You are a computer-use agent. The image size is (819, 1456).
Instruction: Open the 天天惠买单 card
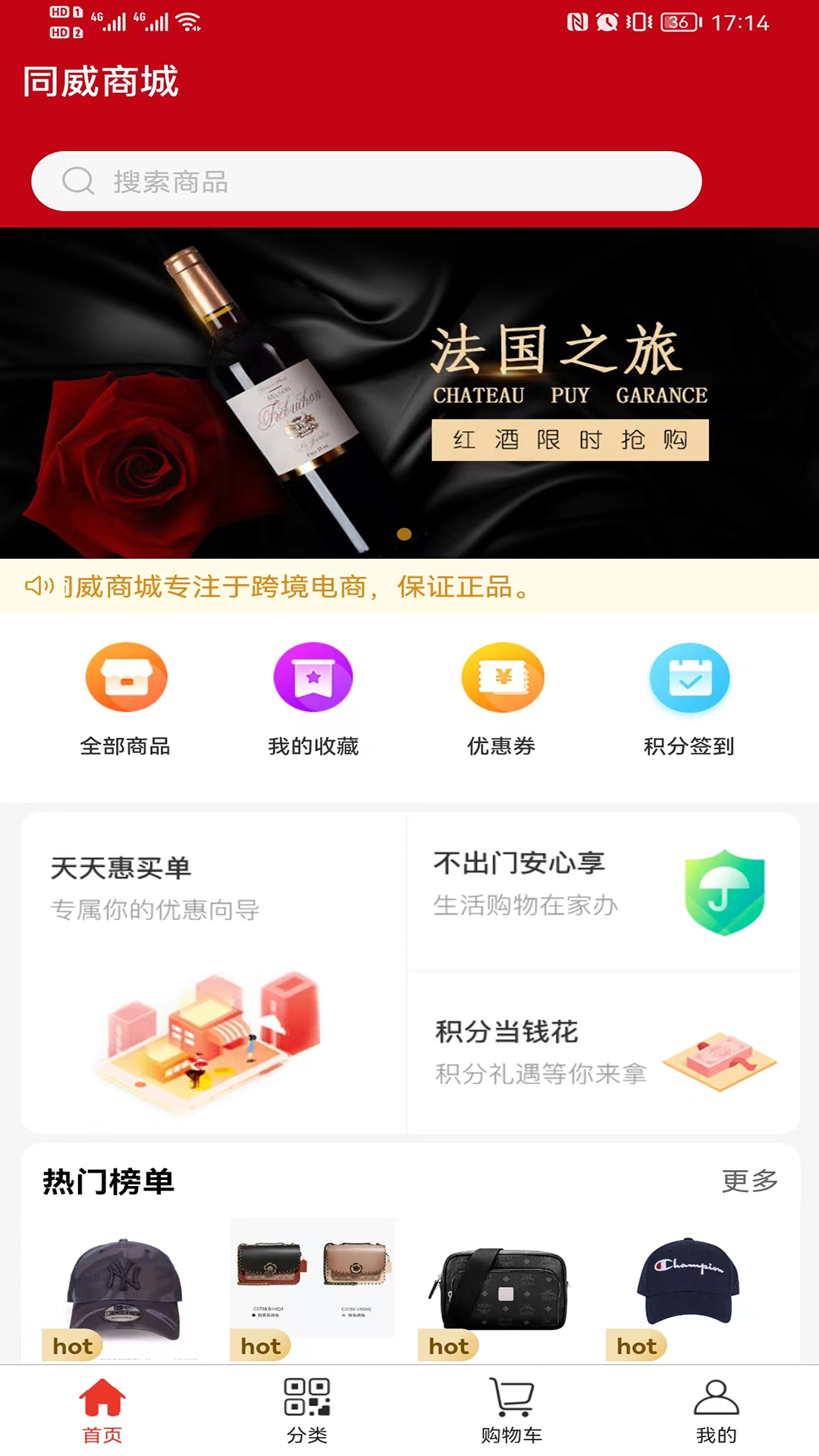(x=213, y=973)
